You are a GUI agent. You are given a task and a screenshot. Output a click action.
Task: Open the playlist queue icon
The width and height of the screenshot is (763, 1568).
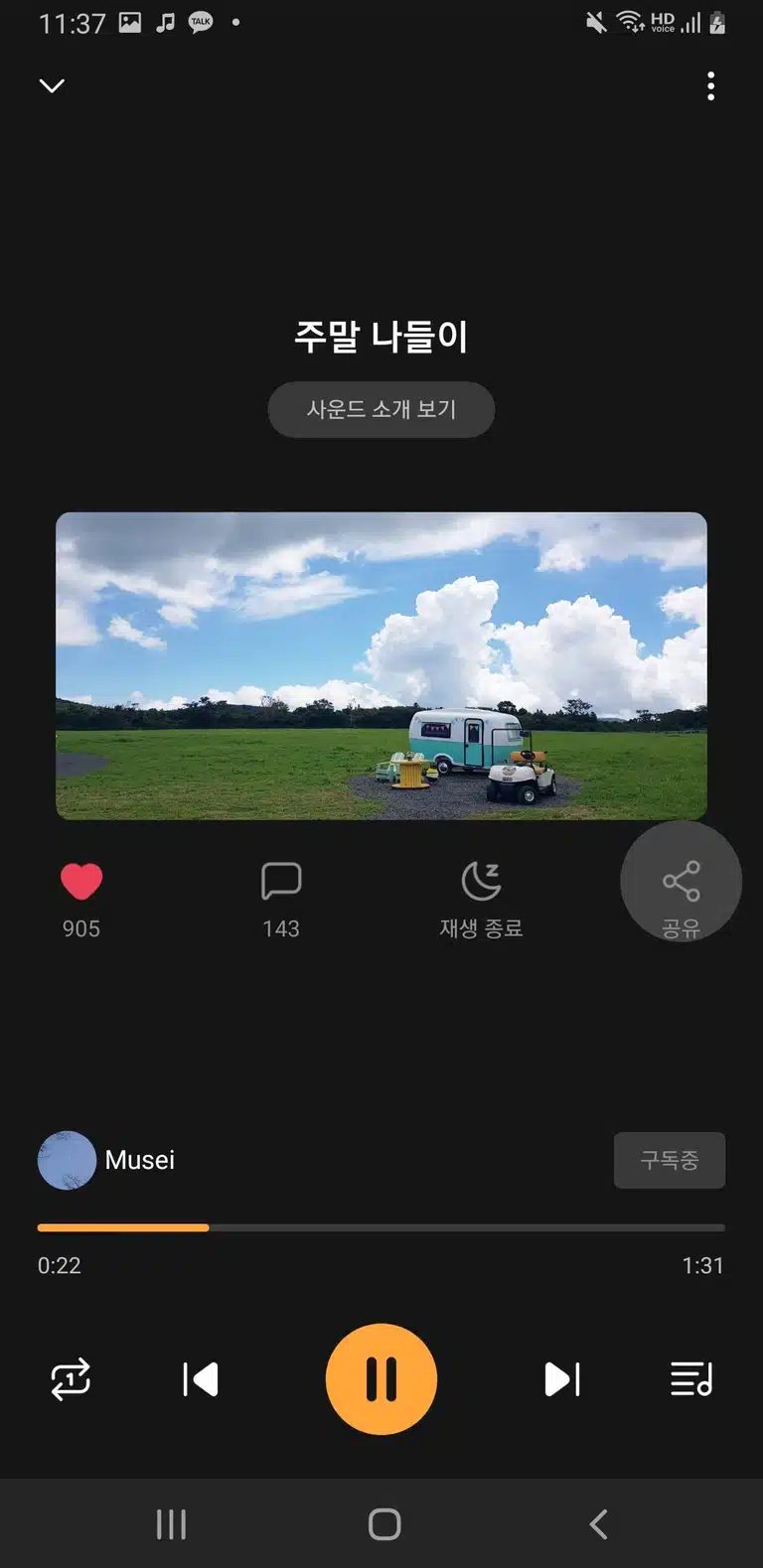(691, 1379)
